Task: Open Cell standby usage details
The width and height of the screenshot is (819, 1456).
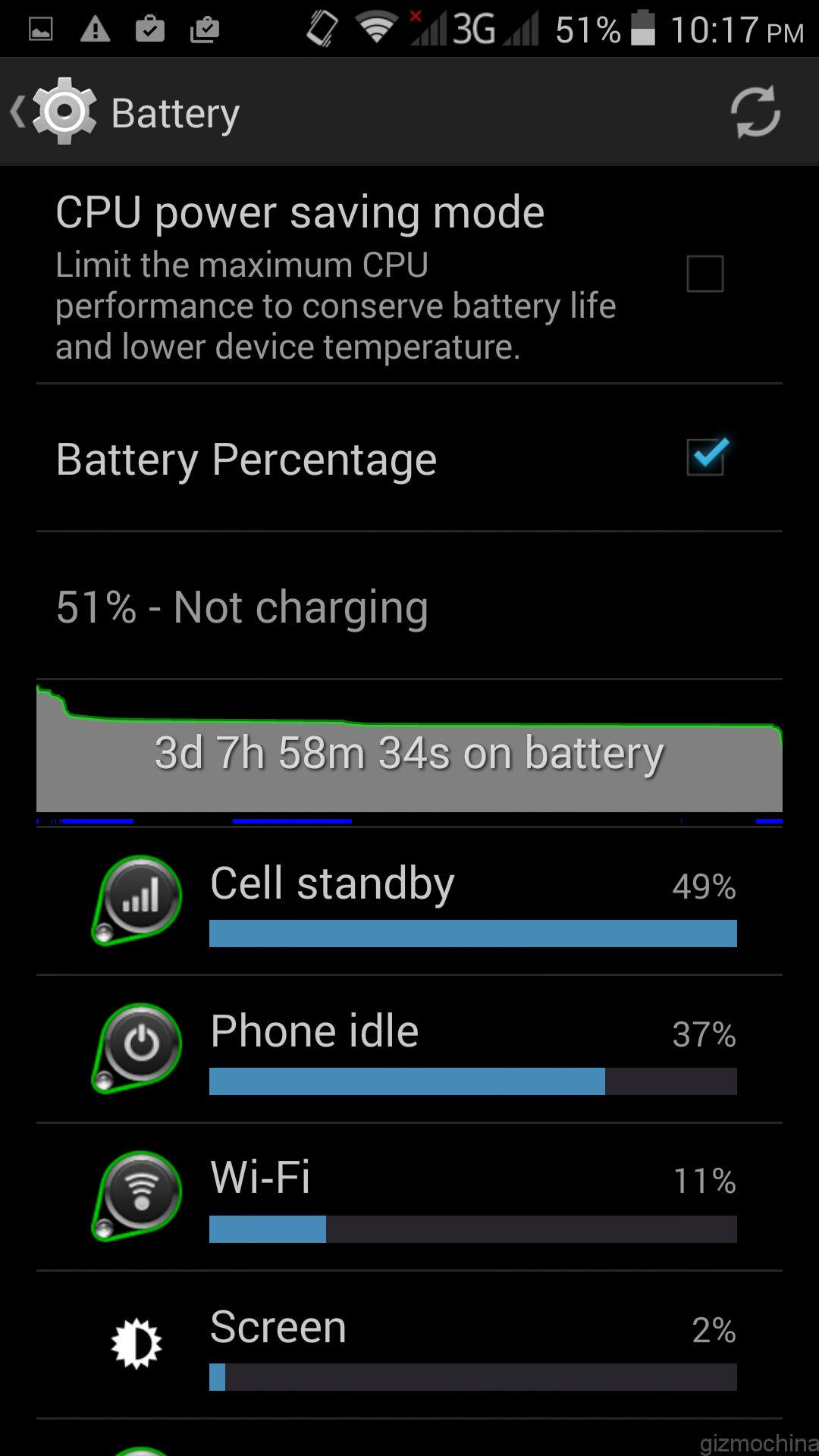Action: (x=409, y=901)
